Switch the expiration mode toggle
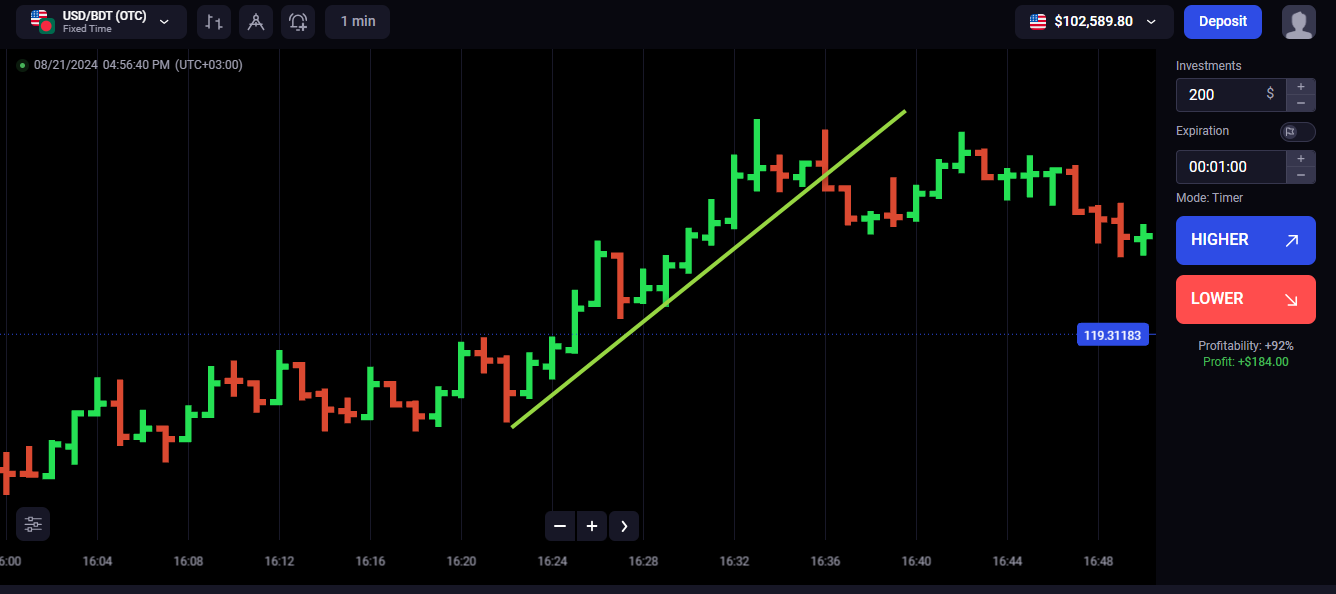 (1297, 132)
